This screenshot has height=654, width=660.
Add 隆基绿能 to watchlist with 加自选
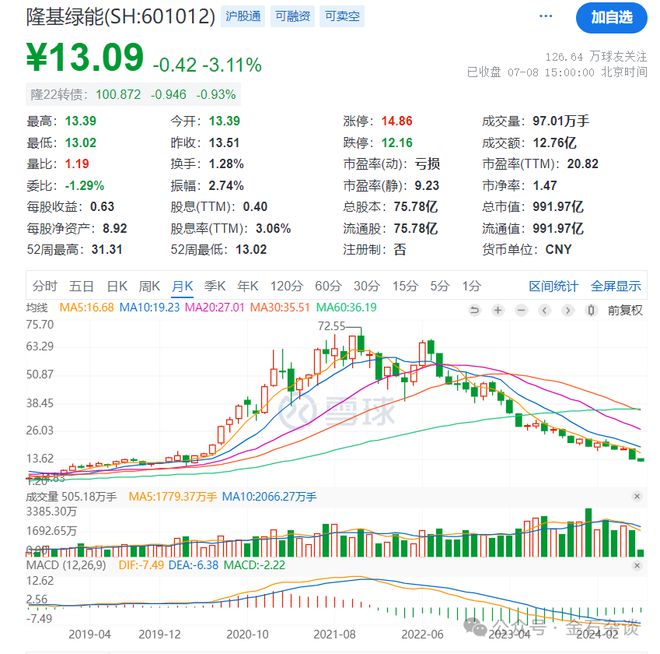[x=611, y=18]
